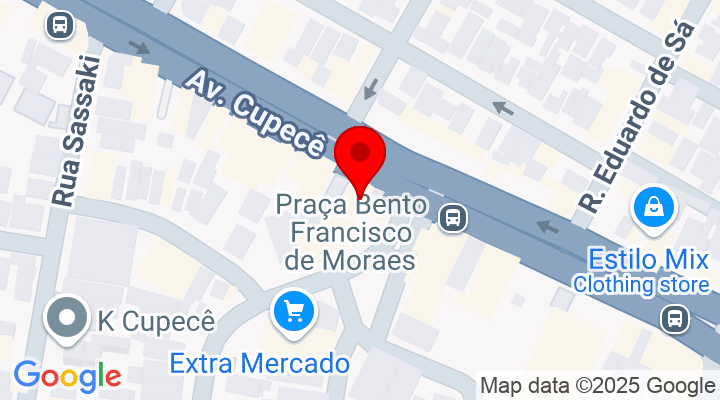Open the bus stop below Estilo Mix
Screen dimensions: 720x400
click(x=675, y=319)
